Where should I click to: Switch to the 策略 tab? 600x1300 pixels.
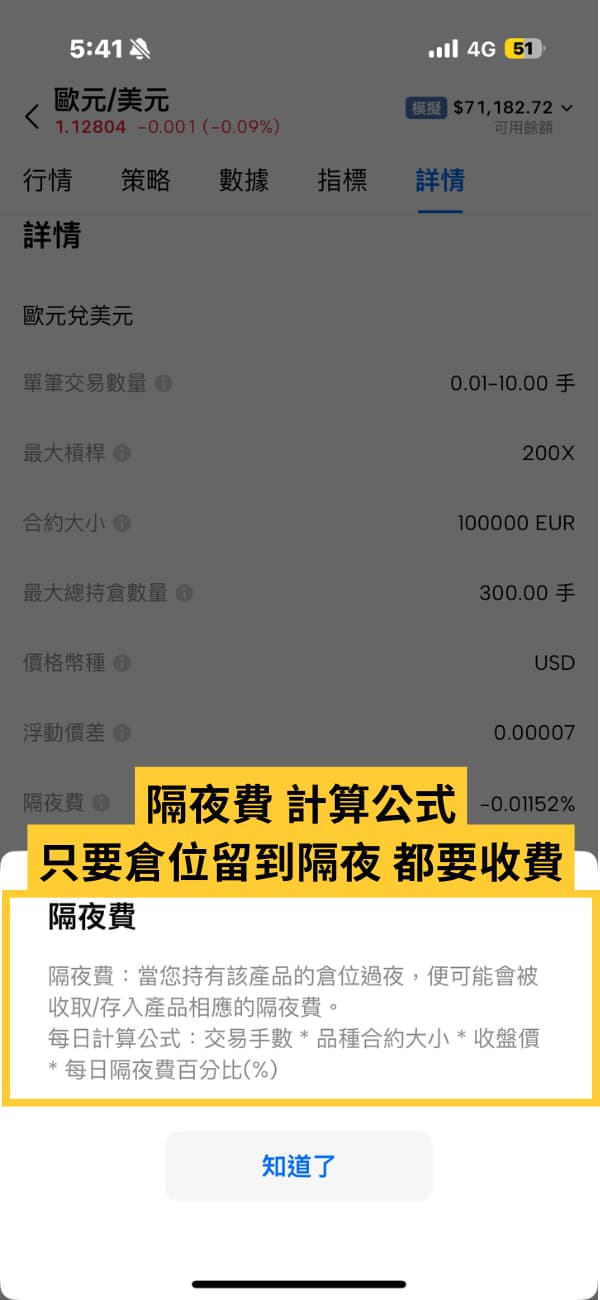pos(146,181)
